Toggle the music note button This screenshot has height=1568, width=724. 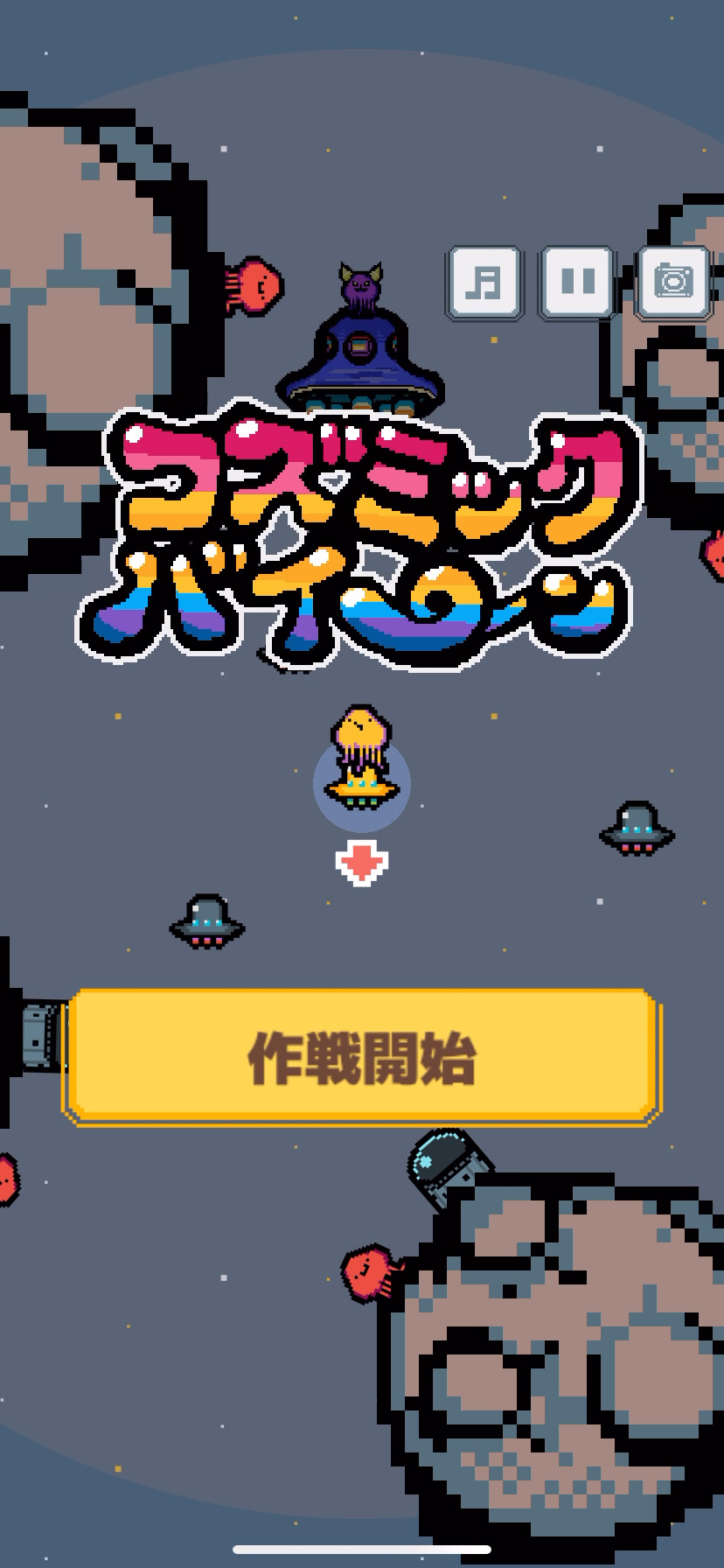[x=484, y=282]
